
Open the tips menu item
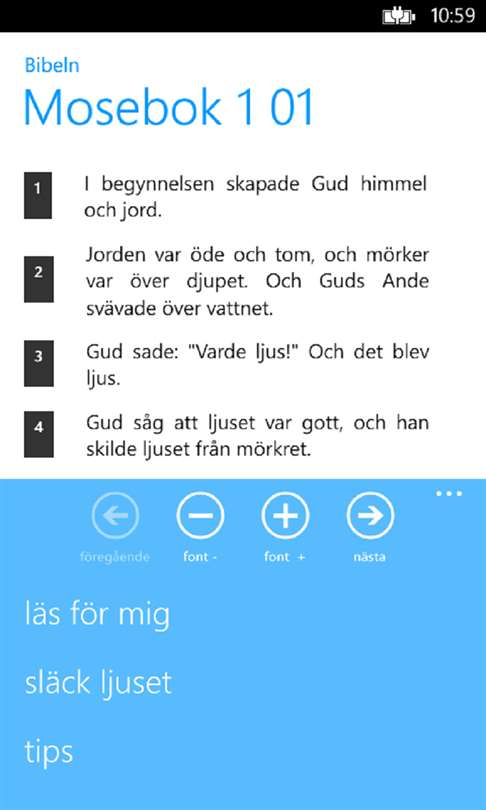49,752
